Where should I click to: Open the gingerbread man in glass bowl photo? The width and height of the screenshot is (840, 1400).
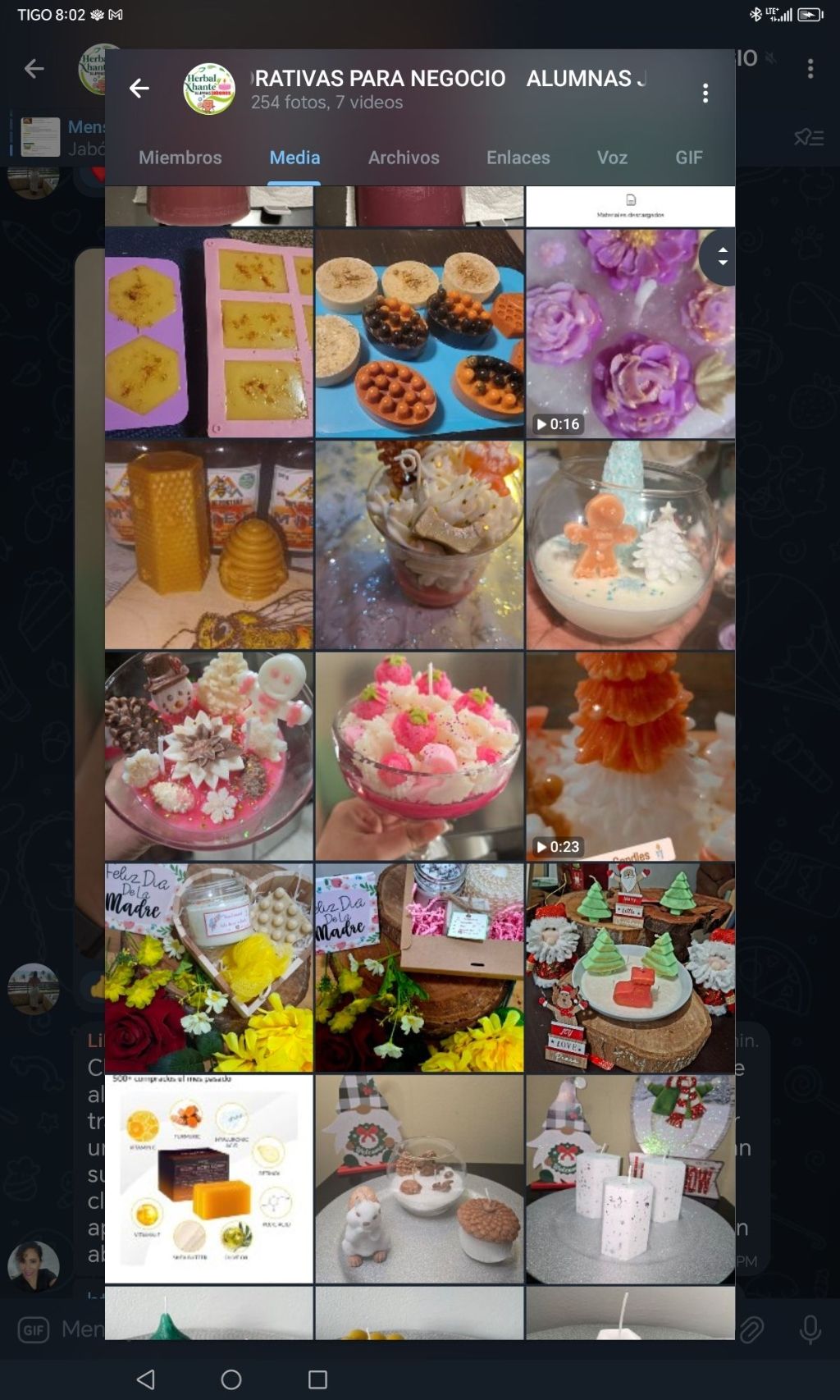point(630,545)
